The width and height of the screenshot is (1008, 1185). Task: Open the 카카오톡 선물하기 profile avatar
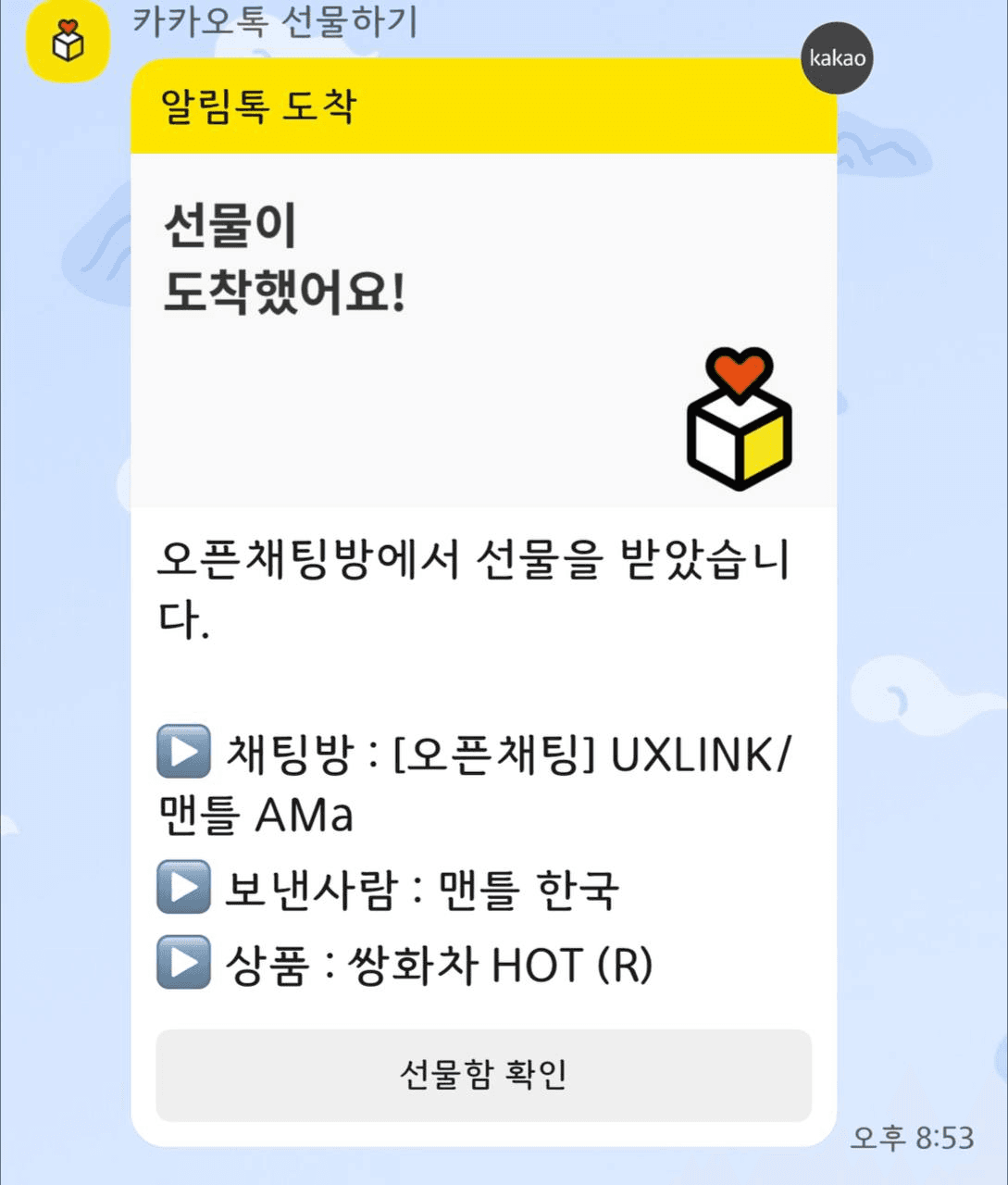tap(68, 41)
